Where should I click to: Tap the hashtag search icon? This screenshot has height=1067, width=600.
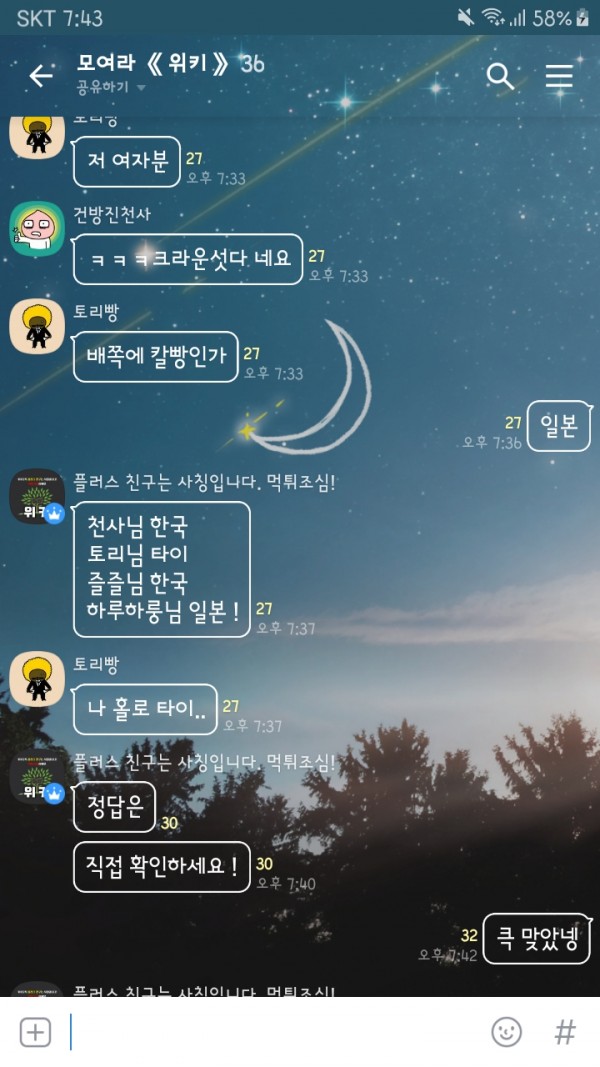point(565,1032)
